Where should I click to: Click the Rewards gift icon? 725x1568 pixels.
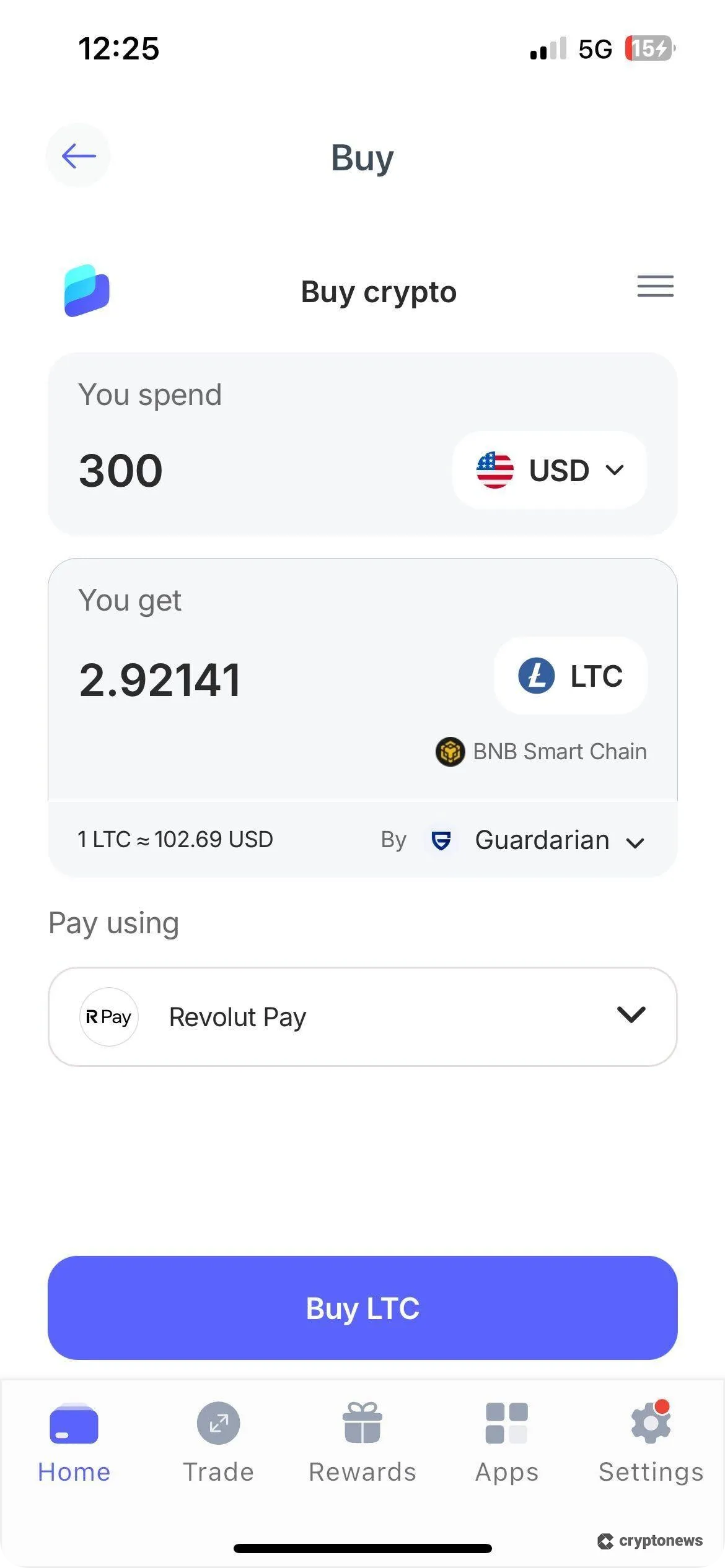tap(362, 1422)
